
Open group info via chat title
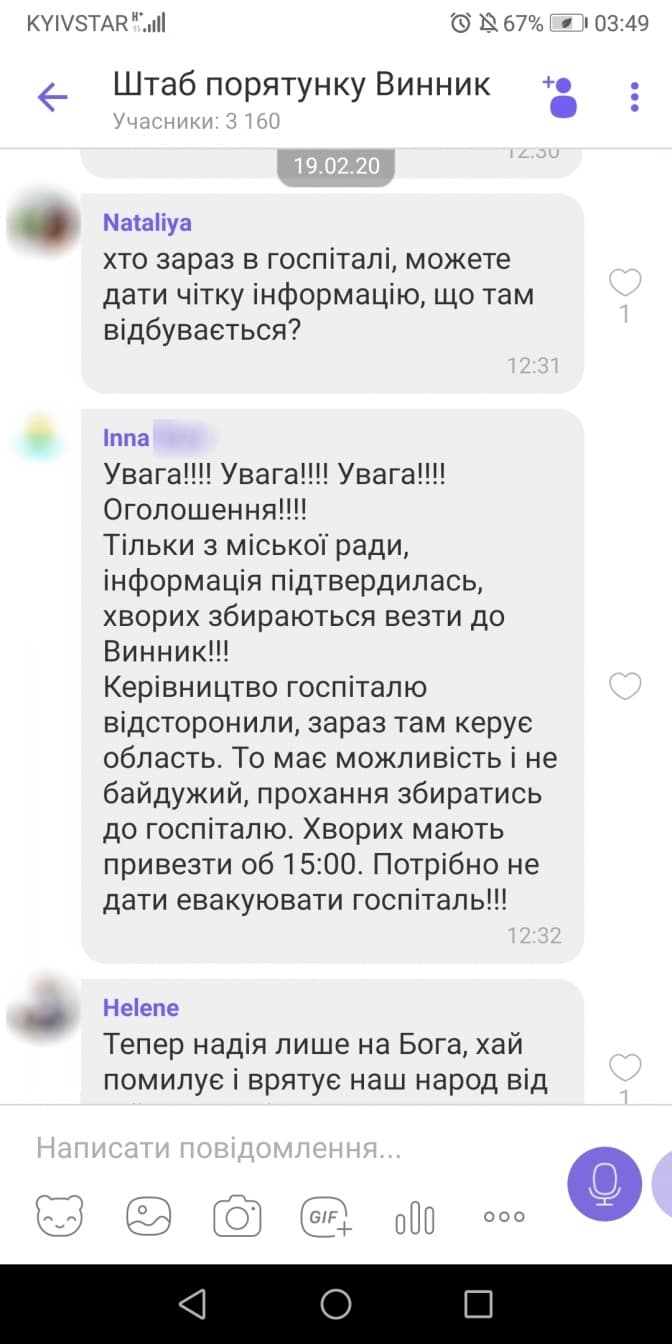[301, 87]
